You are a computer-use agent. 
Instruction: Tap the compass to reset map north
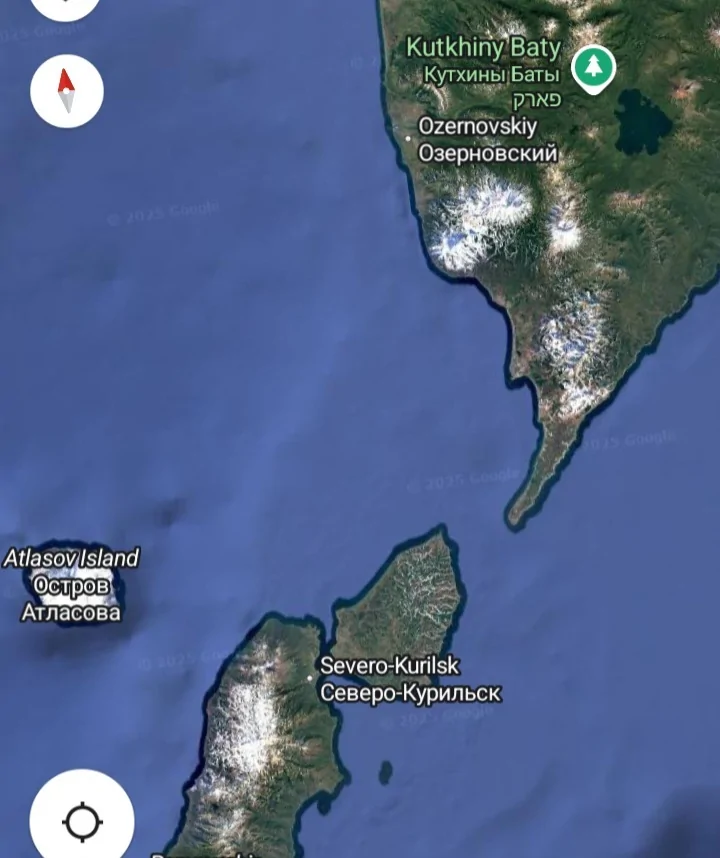pyautogui.click(x=67, y=91)
